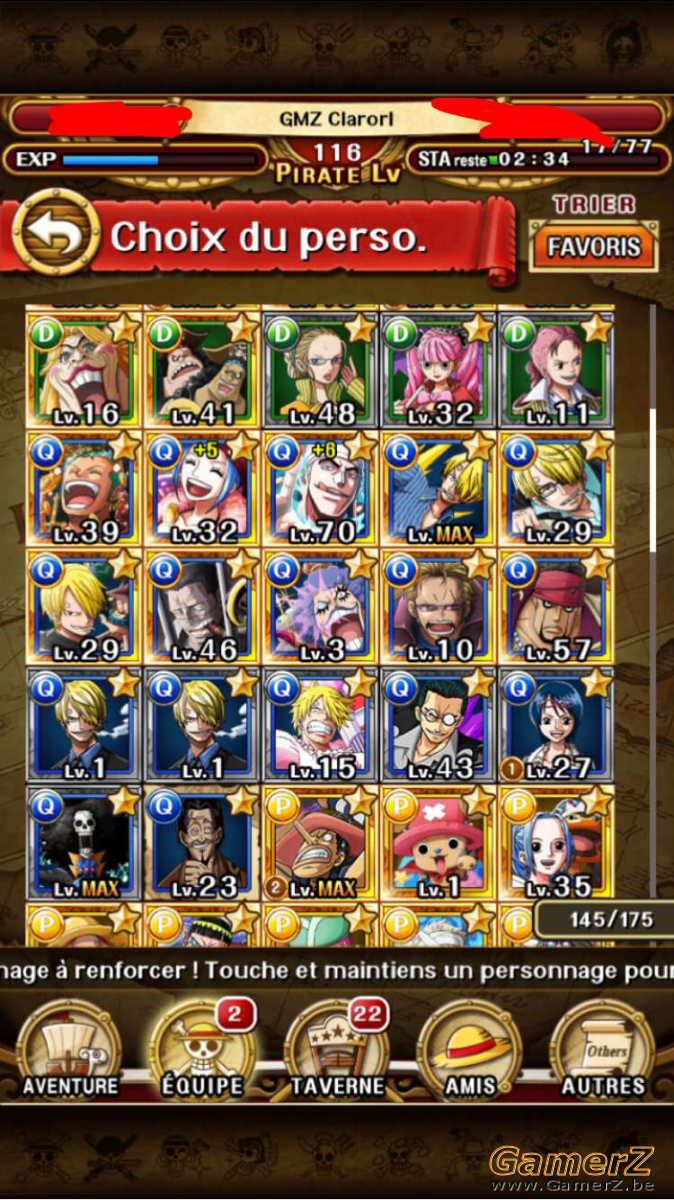Select the Lv.15 character
This screenshot has height=1200, width=674.
(x=319, y=724)
